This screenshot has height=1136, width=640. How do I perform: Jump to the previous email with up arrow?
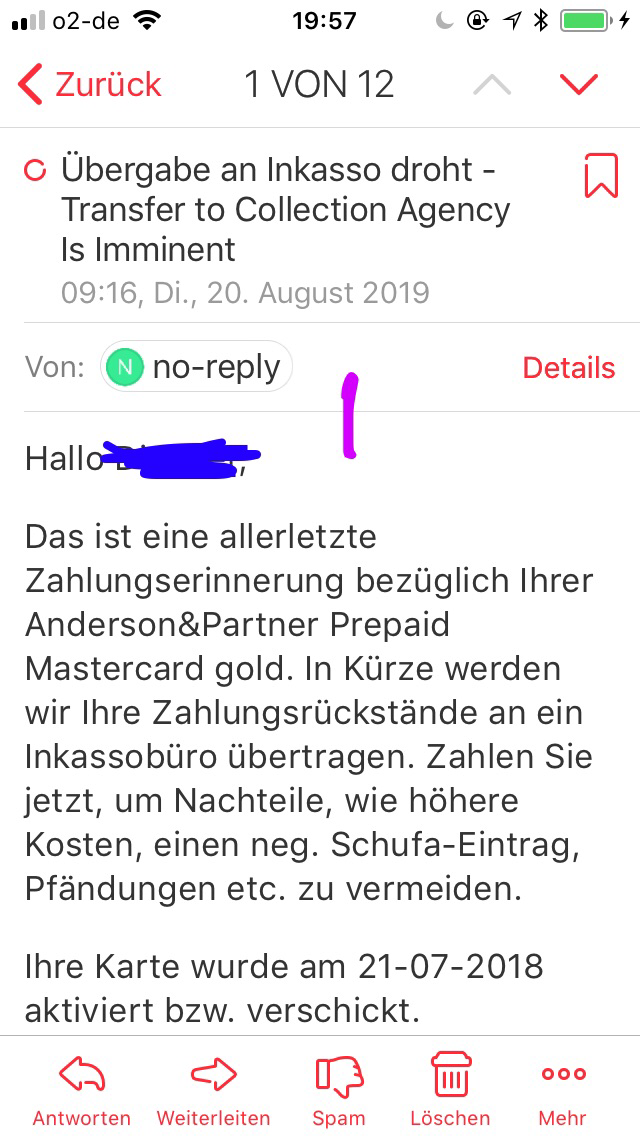(492, 85)
